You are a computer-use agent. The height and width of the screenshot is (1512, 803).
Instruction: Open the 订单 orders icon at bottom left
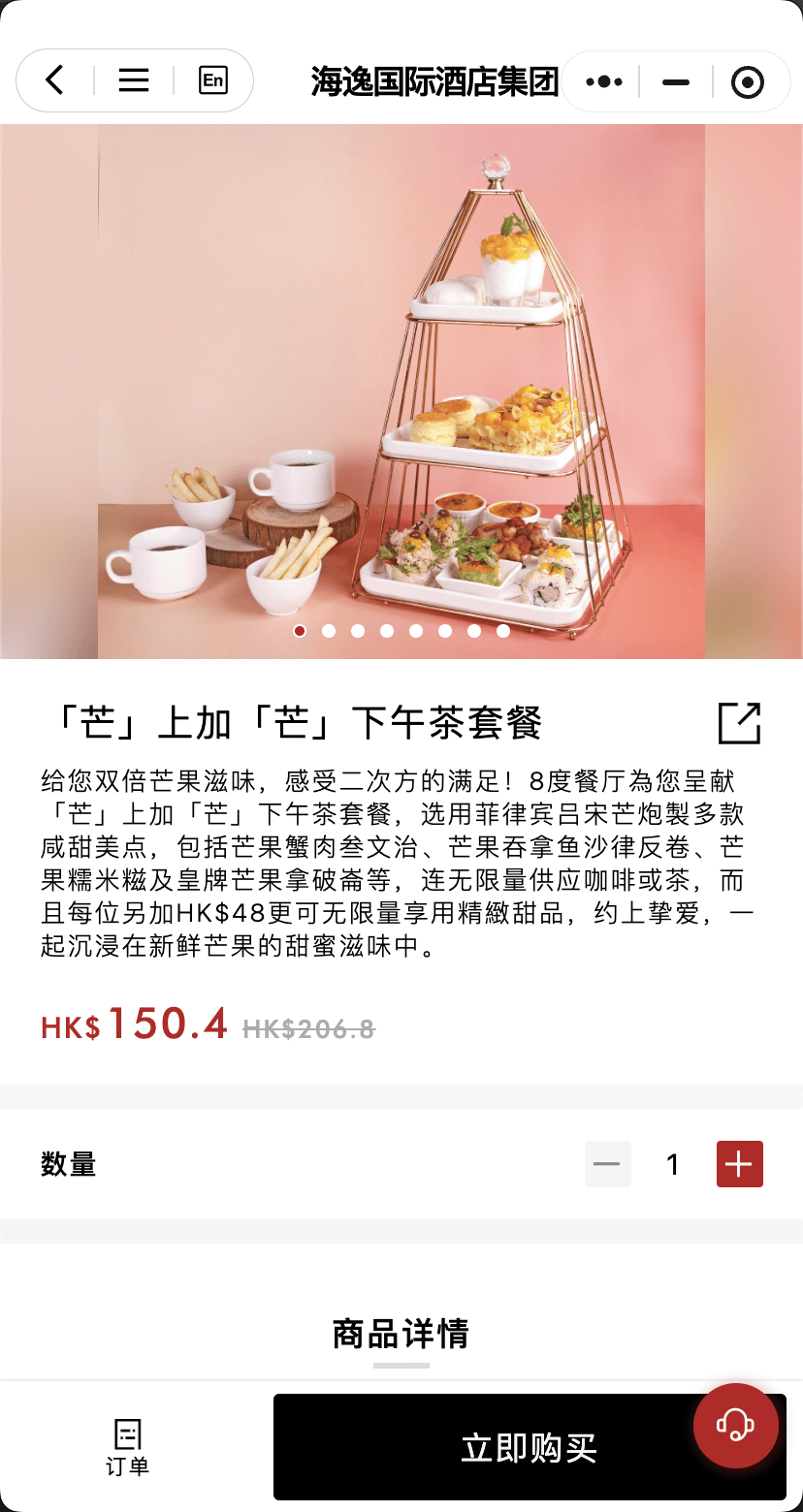tap(126, 1444)
